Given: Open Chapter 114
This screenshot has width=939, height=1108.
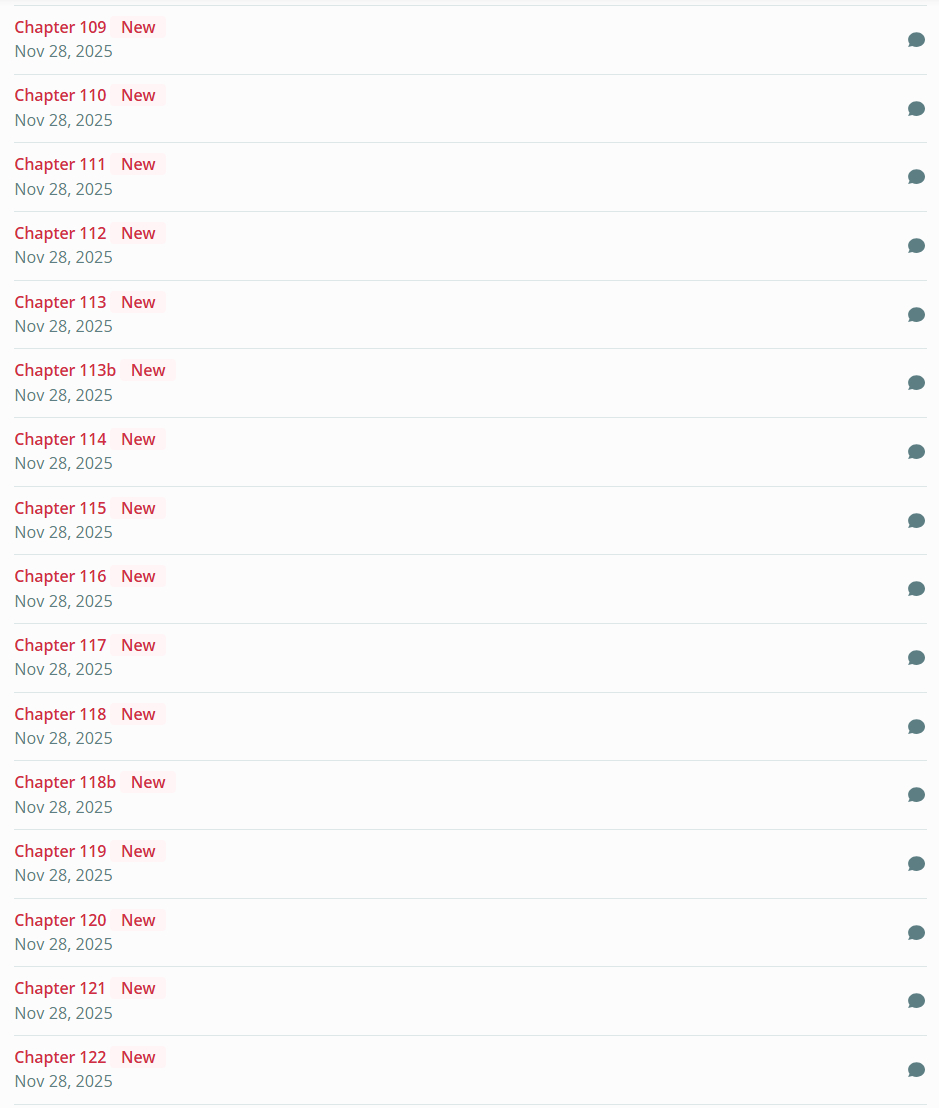Looking at the screenshot, I should pos(60,439).
